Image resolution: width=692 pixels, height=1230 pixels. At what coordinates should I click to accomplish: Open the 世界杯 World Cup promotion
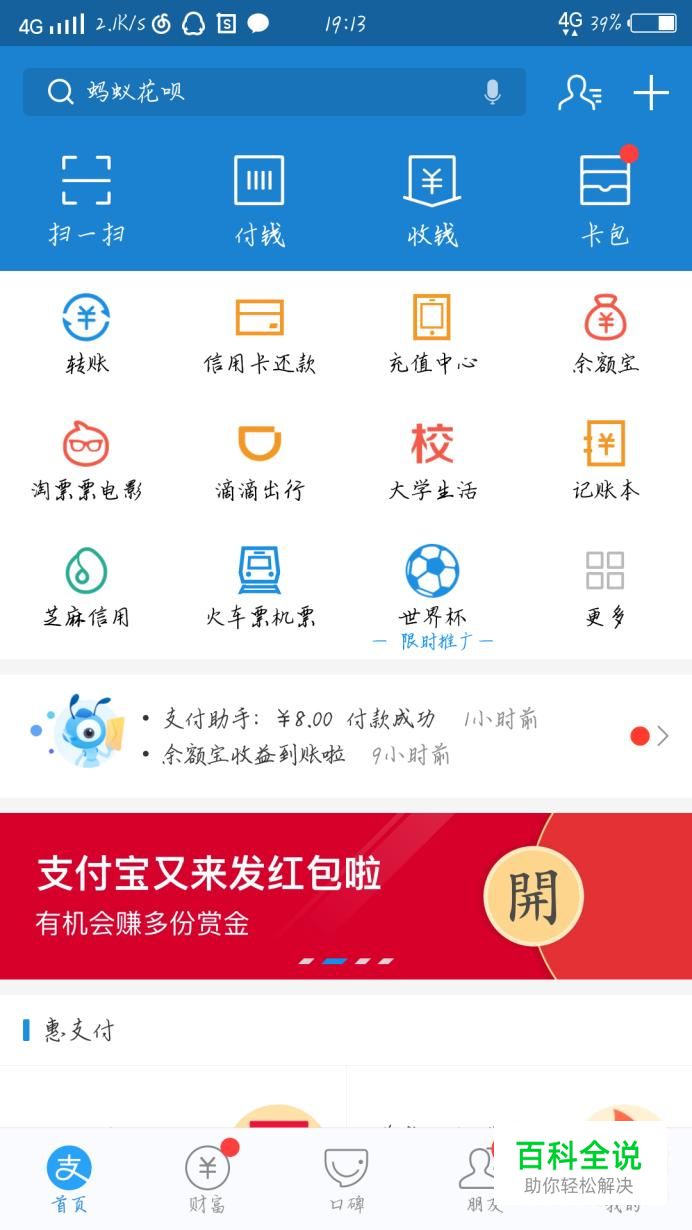tap(432, 587)
